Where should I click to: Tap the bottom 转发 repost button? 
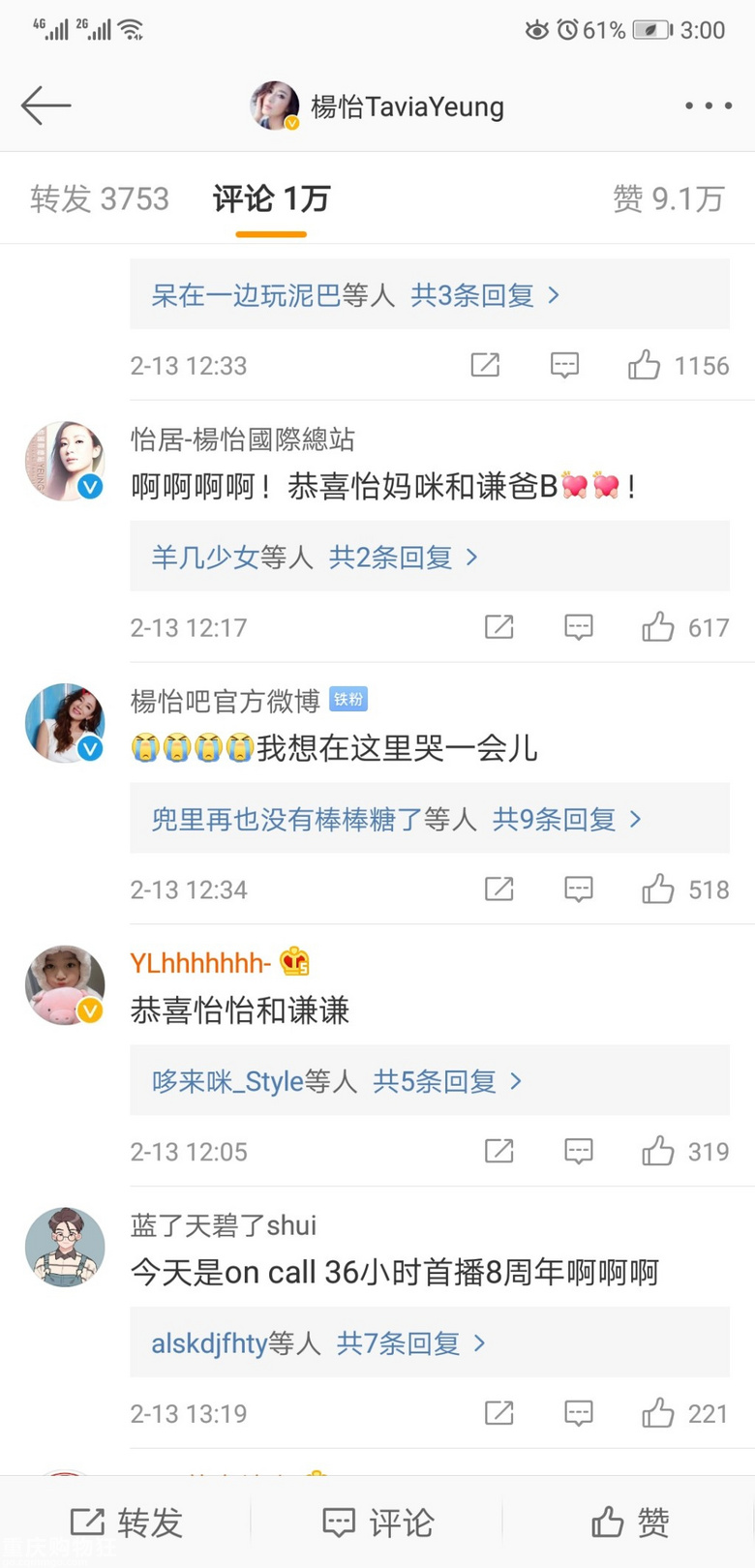[126, 1523]
